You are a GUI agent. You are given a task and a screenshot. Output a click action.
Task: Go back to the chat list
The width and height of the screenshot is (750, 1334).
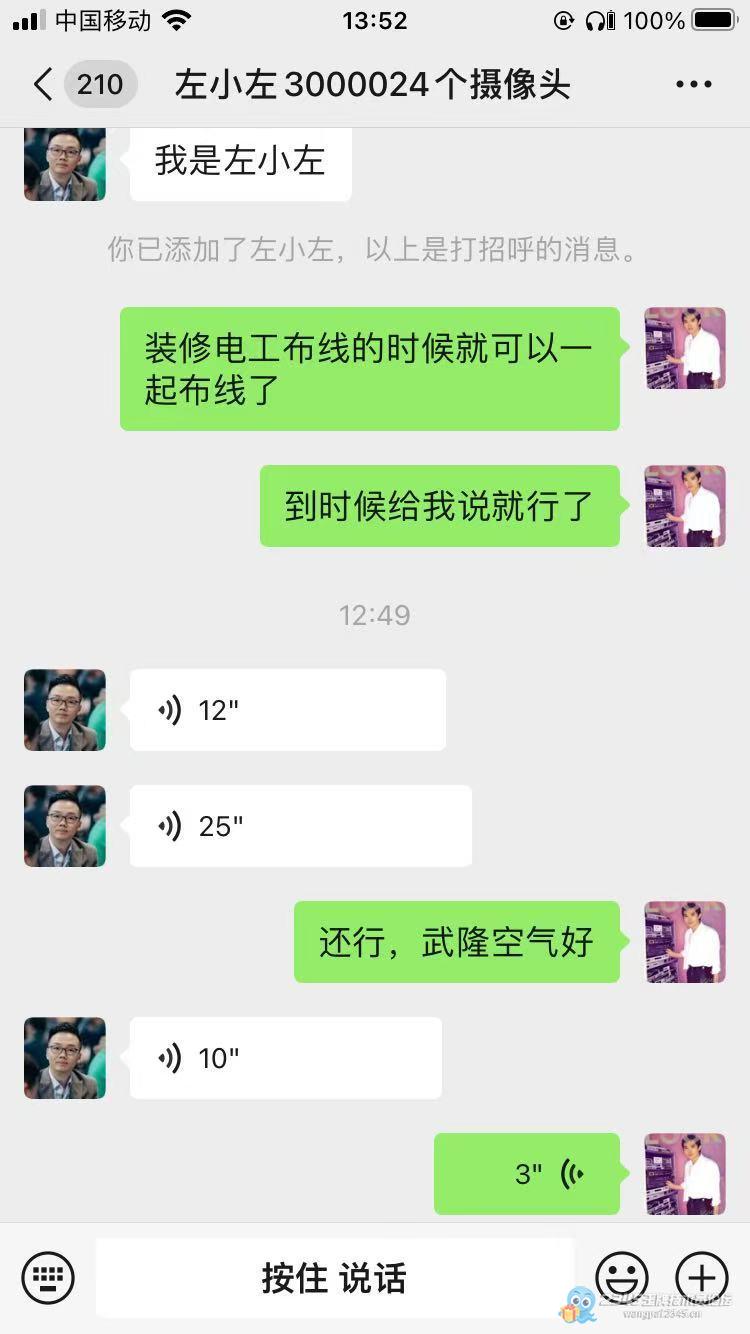[x=42, y=84]
